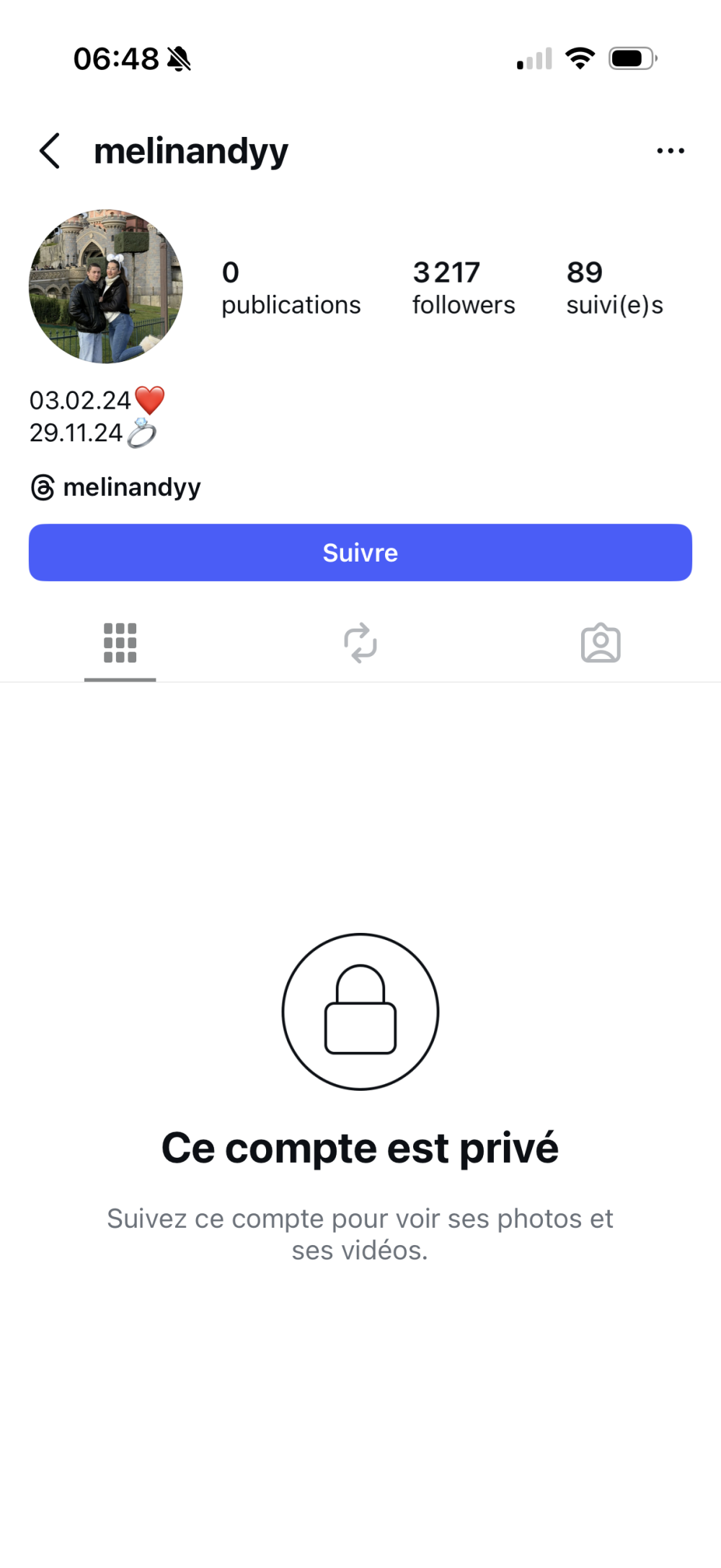Switch to the reposts tab
Image resolution: width=721 pixels, height=1568 pixels.
pos(360,642)
